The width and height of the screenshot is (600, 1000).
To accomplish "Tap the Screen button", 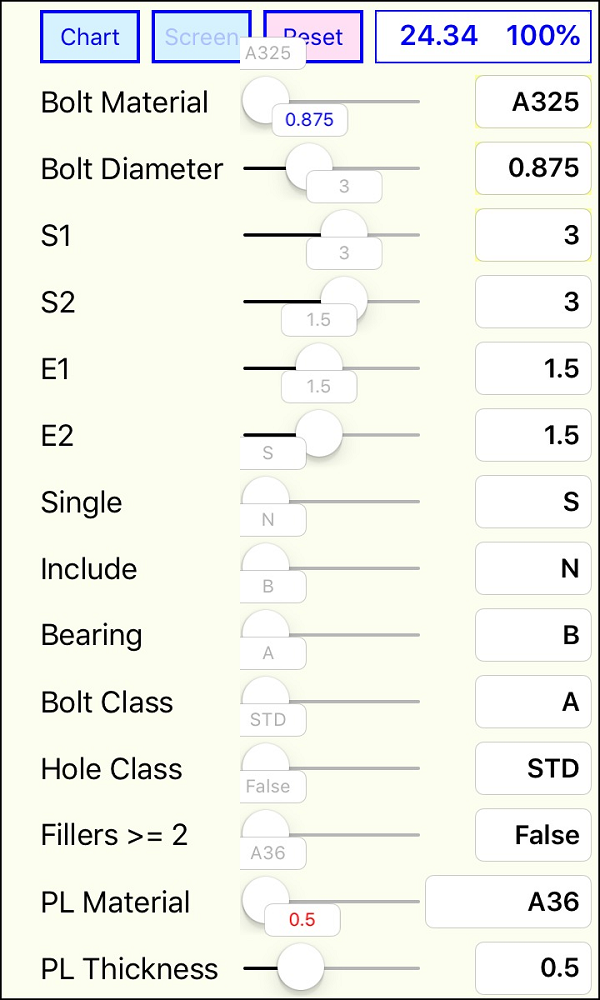I will click(201, 36).
